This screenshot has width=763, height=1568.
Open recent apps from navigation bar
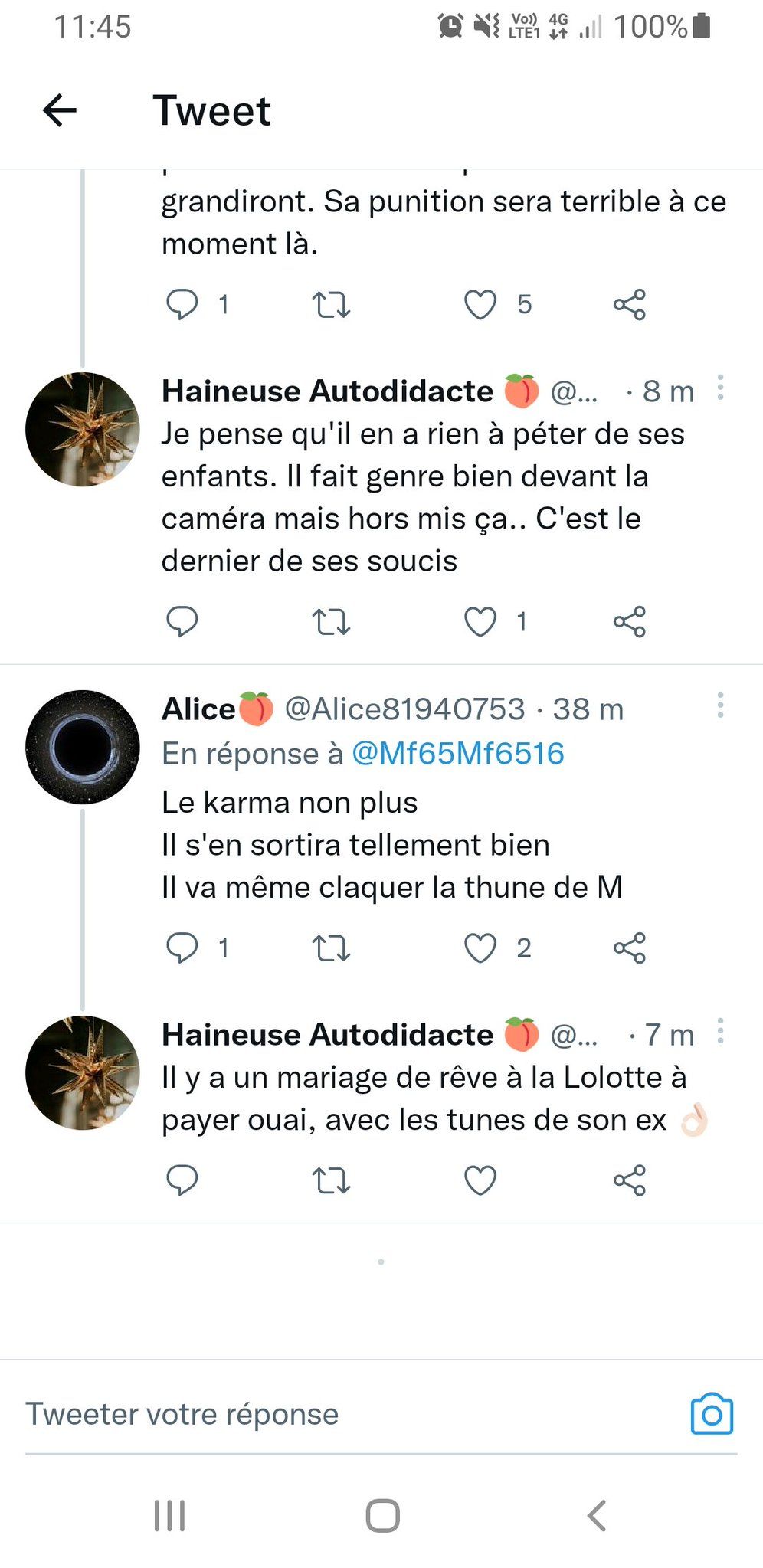click(x=169, y=1515)
